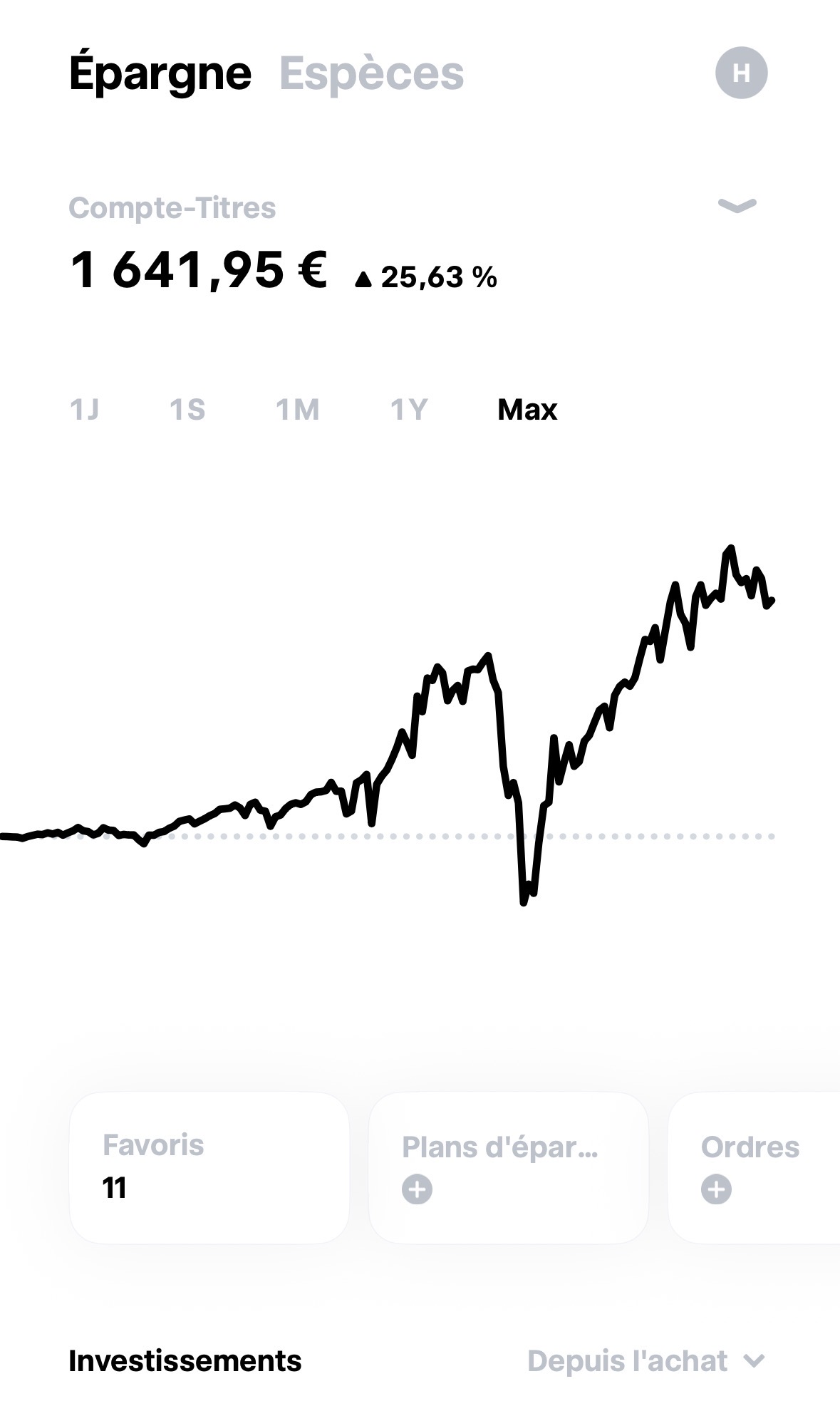Click the Max period button

pos(528,410)
